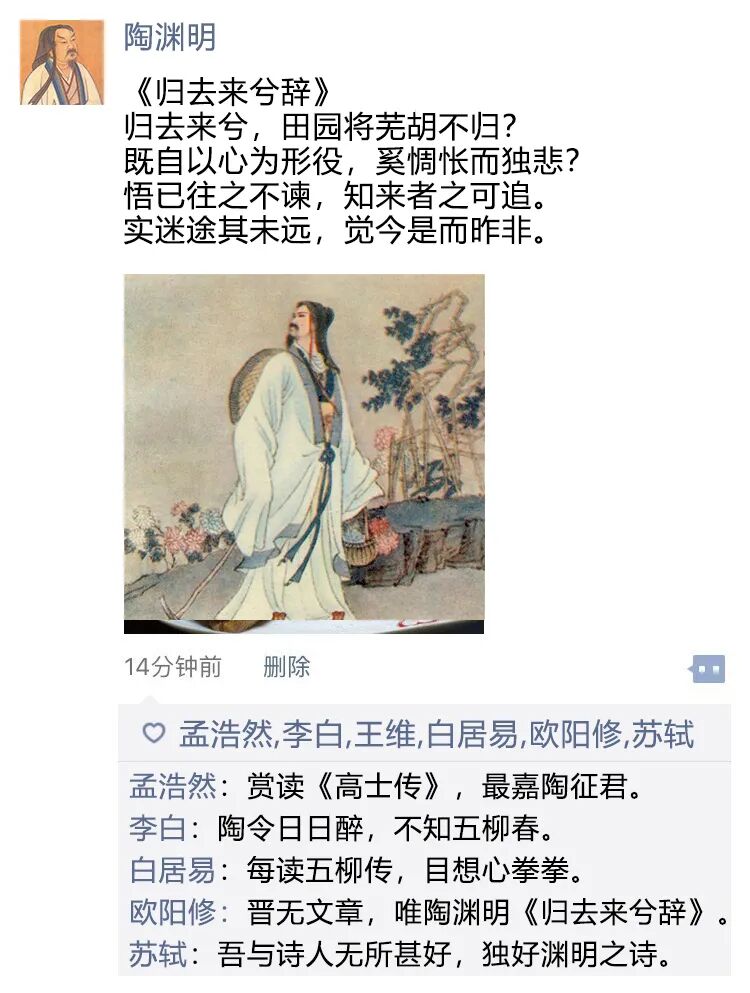Reply to 欧阳修's comment 晋无文章
The height and width of the screenshot is (993, 750).
pyautogui.click(x=480, y=913)
